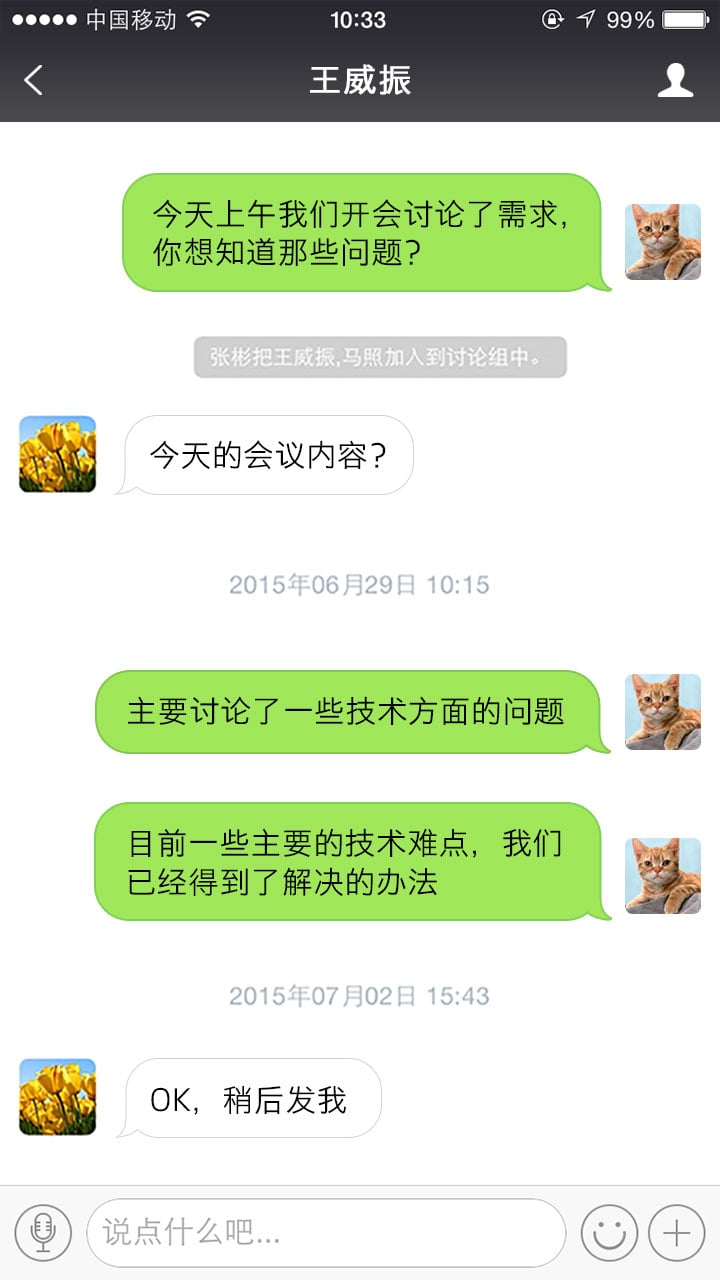720x1280 pixels.
Task: Open the contact profile icon
Action: [675, 80]
